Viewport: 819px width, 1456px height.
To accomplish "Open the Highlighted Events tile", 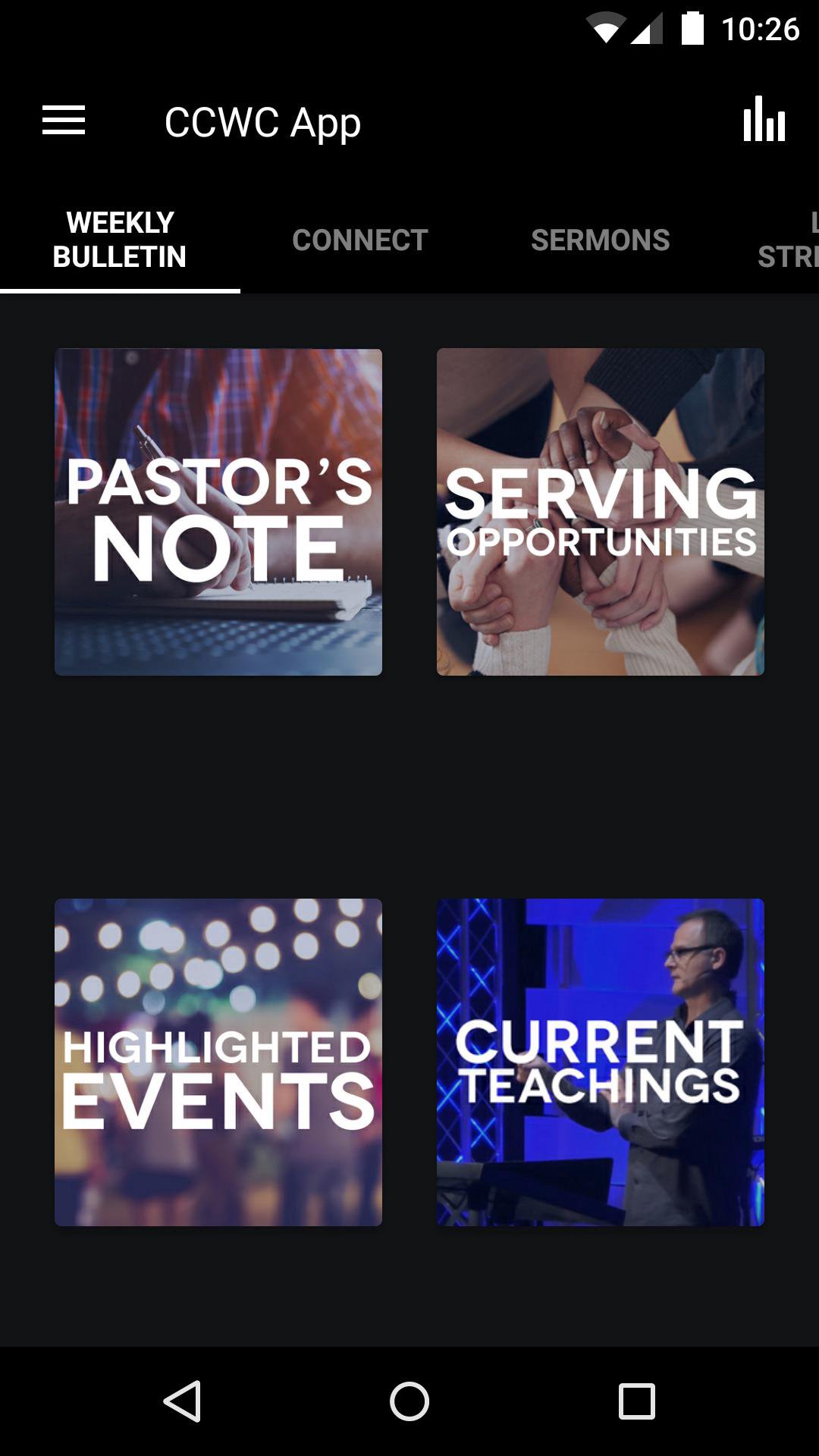I will pos(218,1062).
